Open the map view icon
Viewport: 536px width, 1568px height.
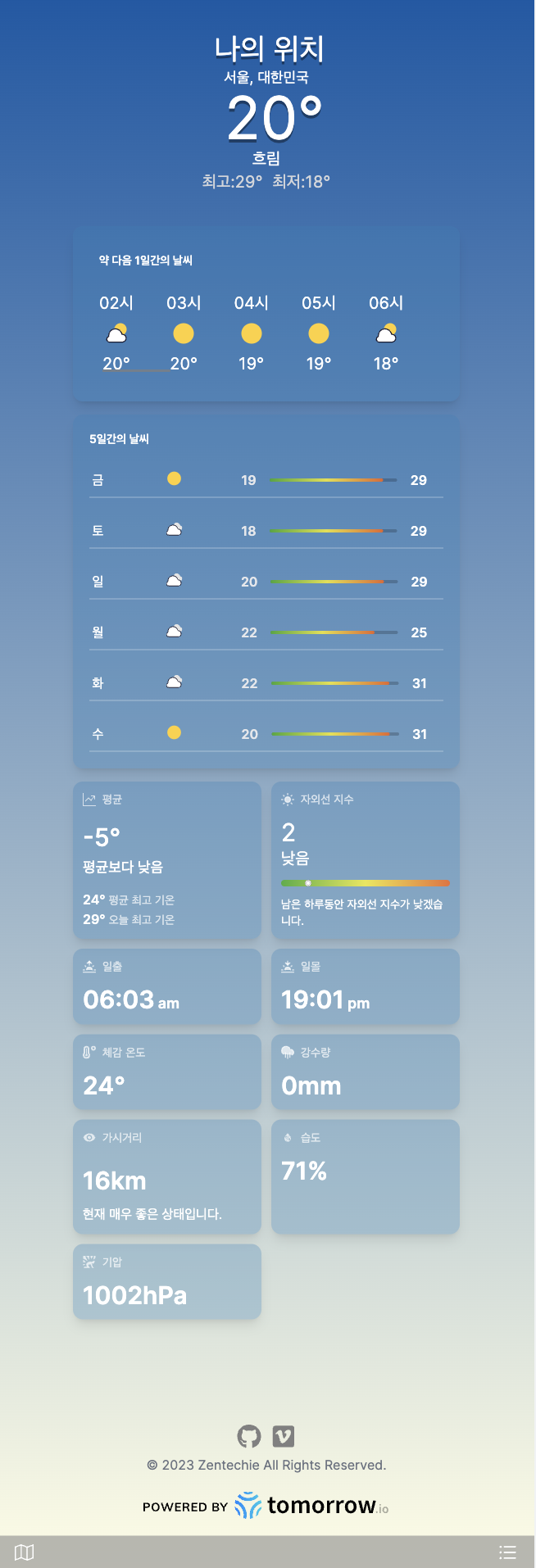click(x=25, y=1552)
